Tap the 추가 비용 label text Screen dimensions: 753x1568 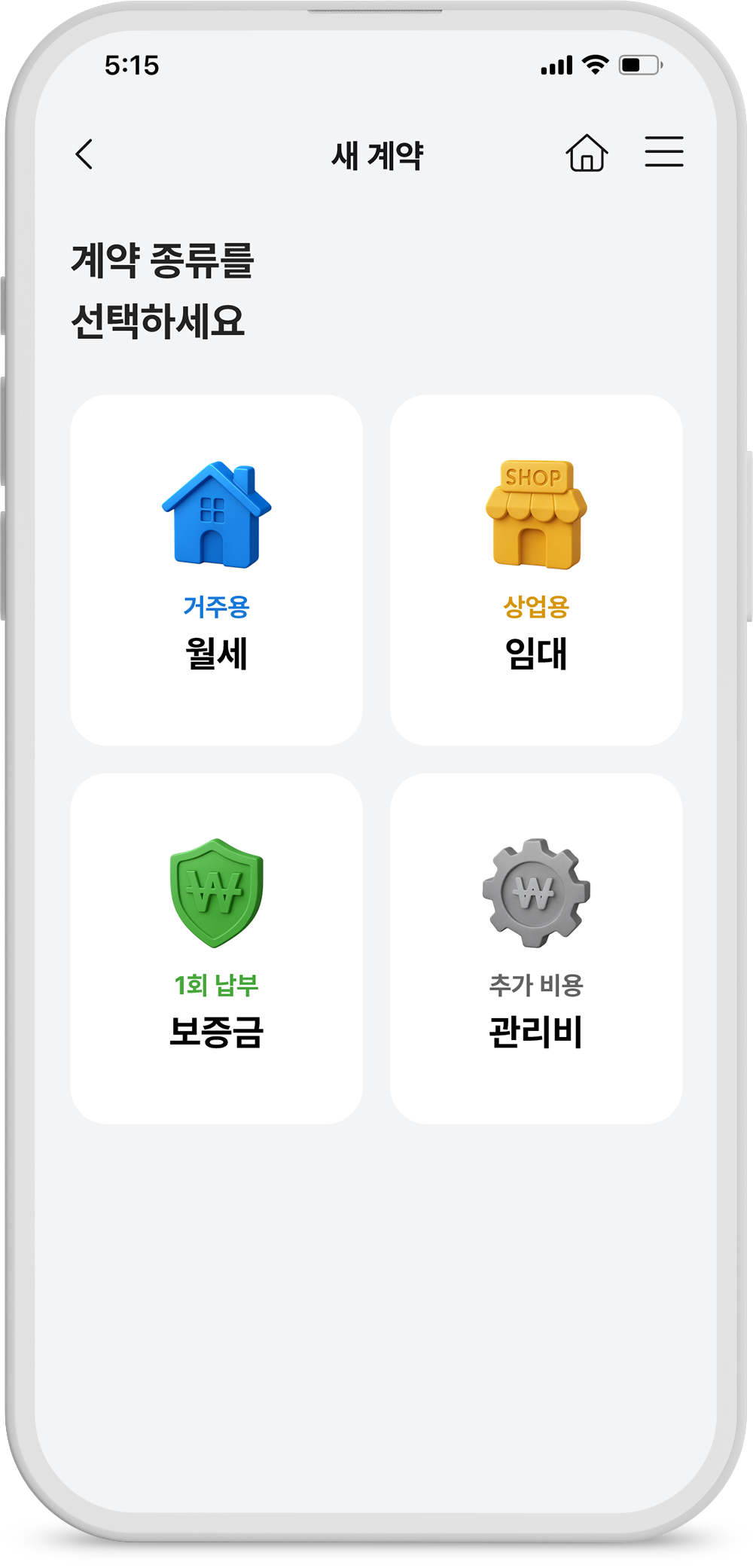click(536, 983)
